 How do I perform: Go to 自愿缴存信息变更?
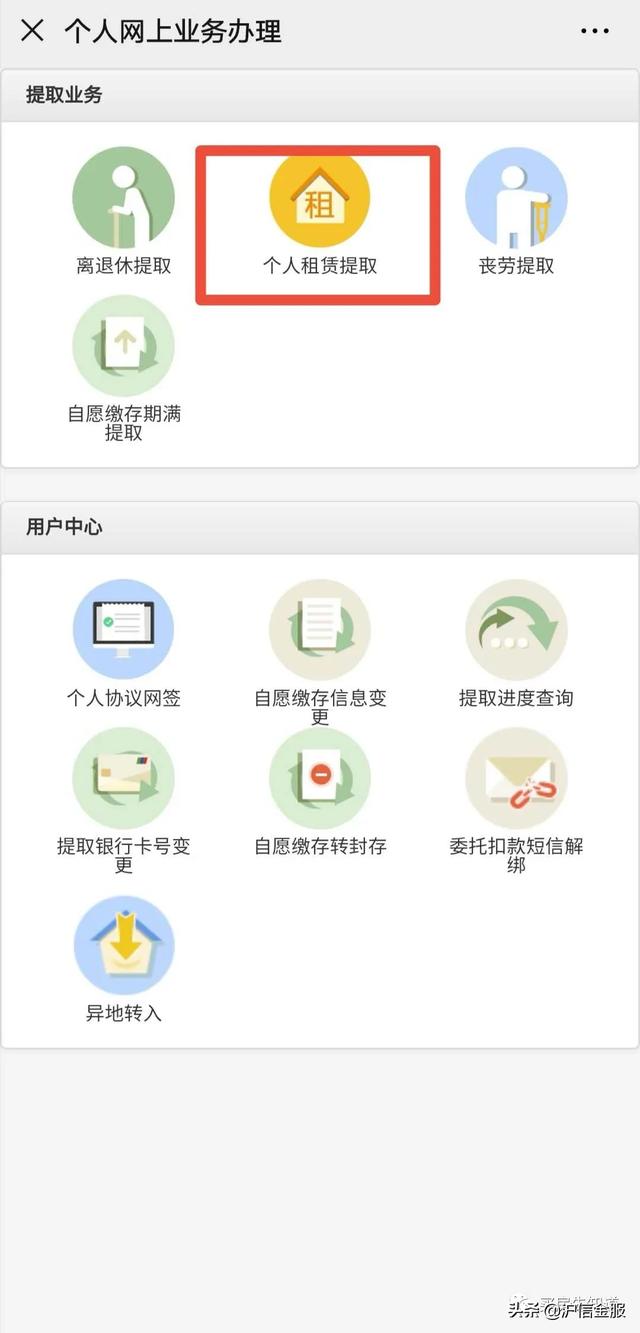click(319, 631)
